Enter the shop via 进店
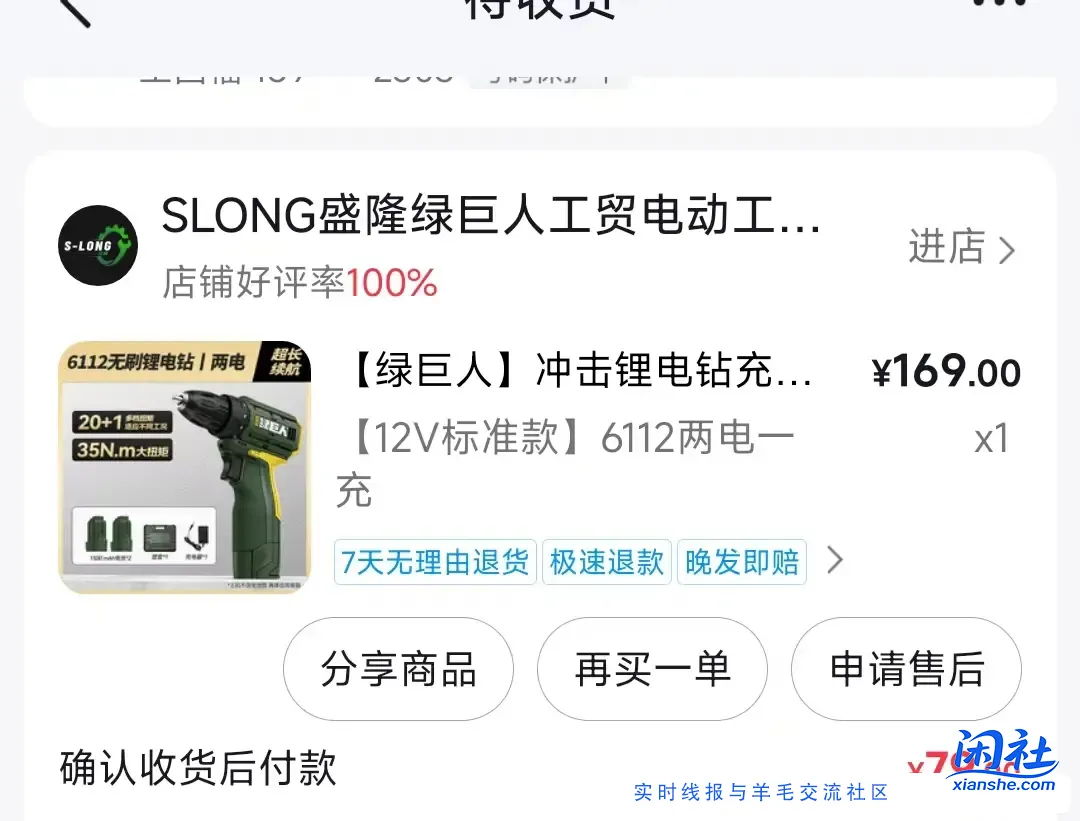This screenshot has height=821, width=1080. [x=960, y=248]
